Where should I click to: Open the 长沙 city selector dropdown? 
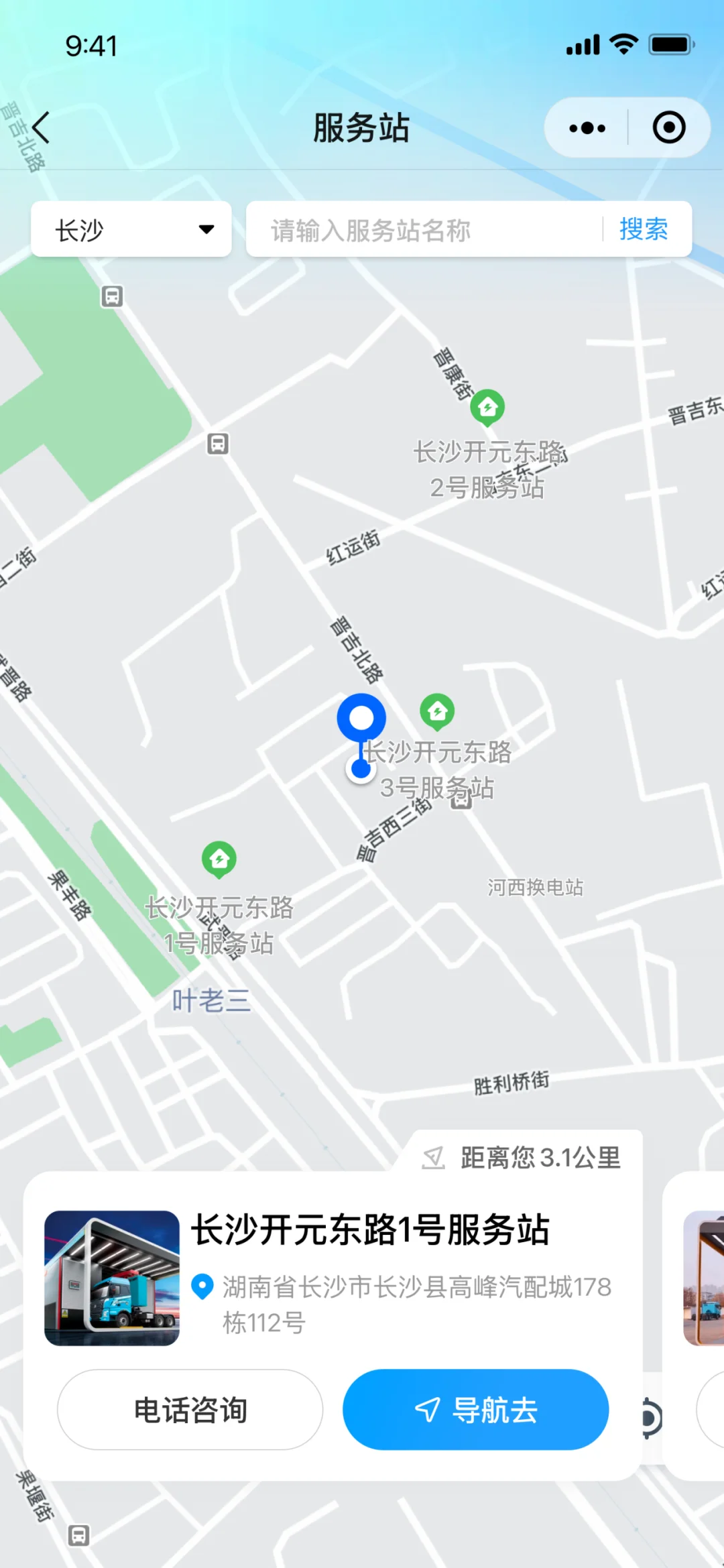(131, 229)
